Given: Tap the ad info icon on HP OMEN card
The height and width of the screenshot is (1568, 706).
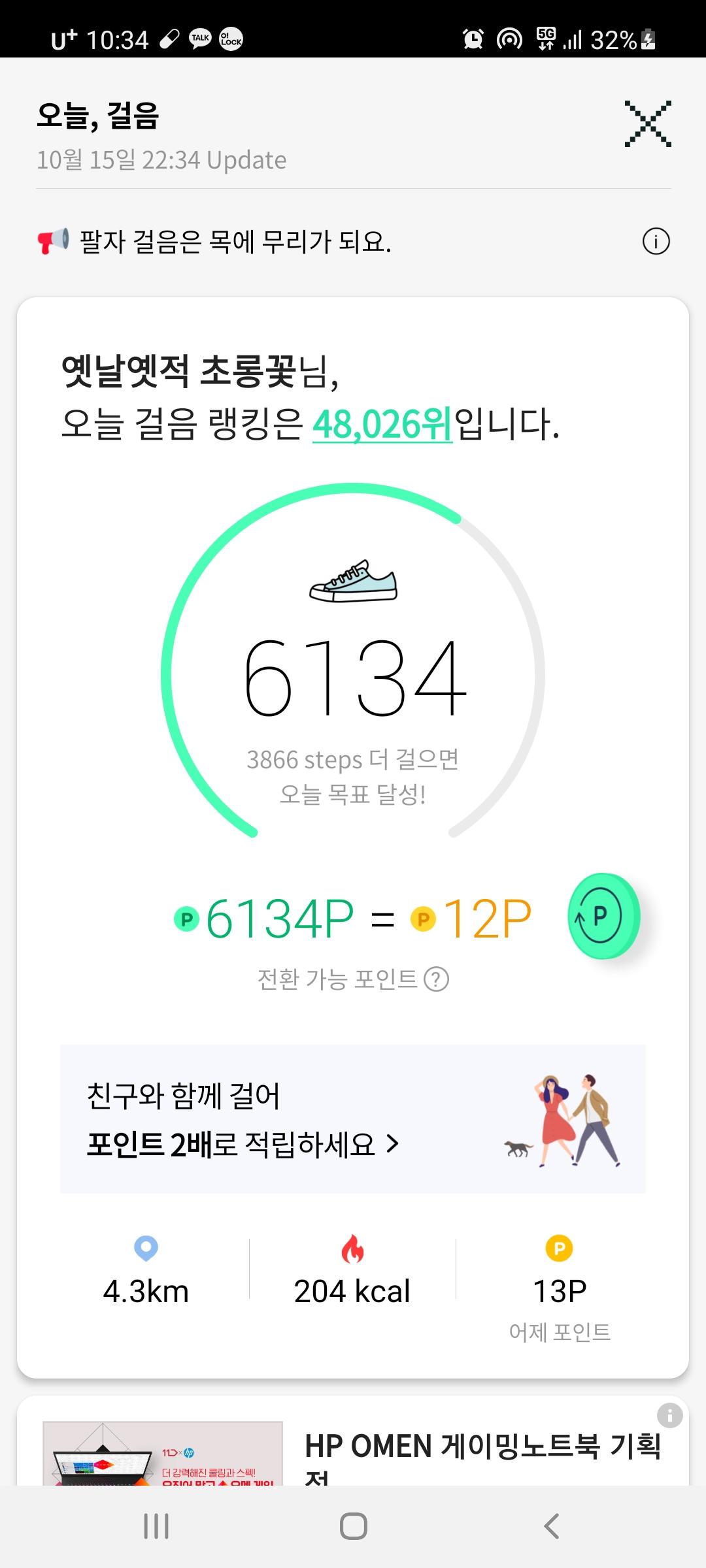Looking at the screenshot, I should click(x=669, y=1416).
